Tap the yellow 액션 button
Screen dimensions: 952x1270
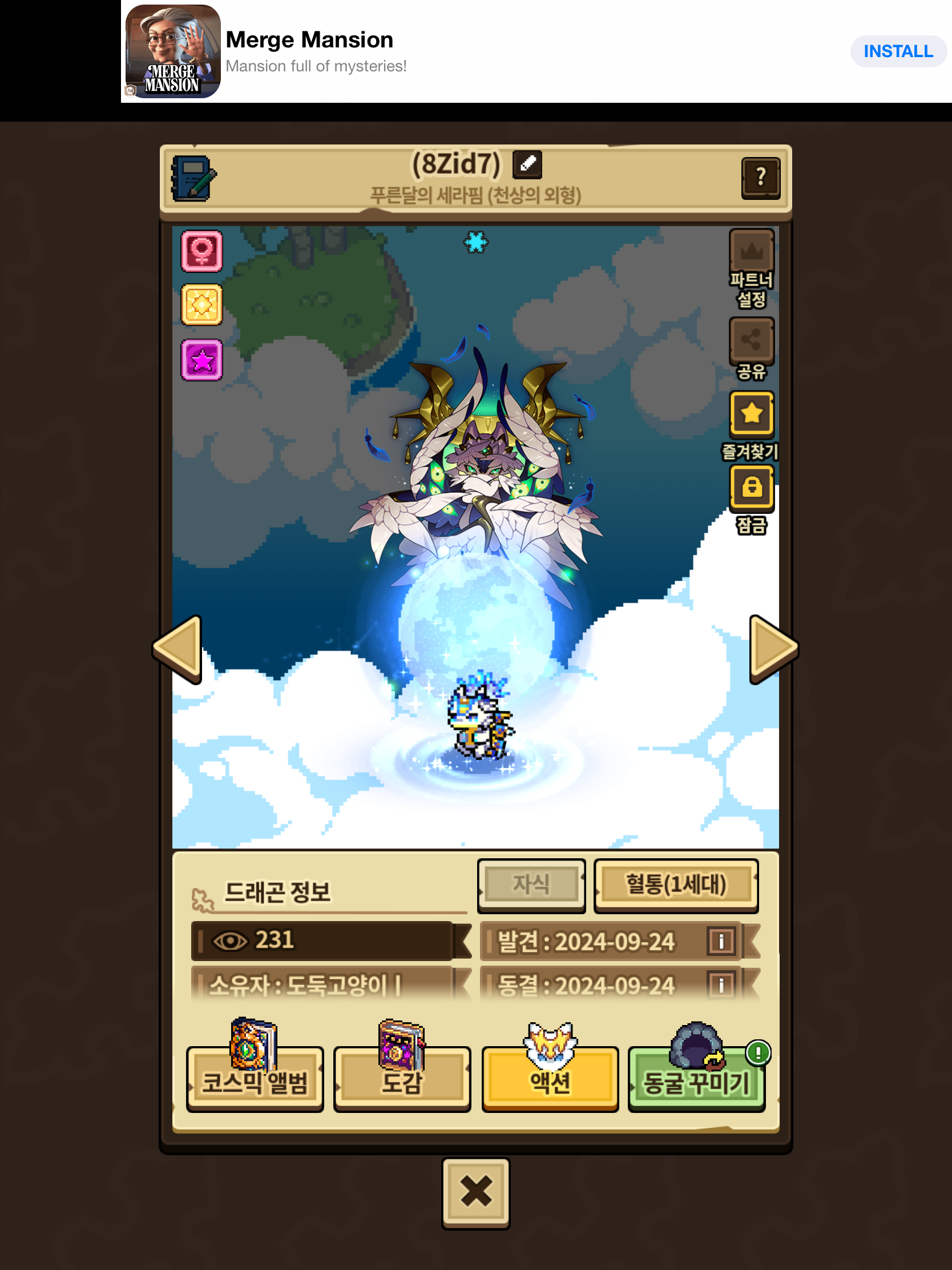tap(550, 1080)
